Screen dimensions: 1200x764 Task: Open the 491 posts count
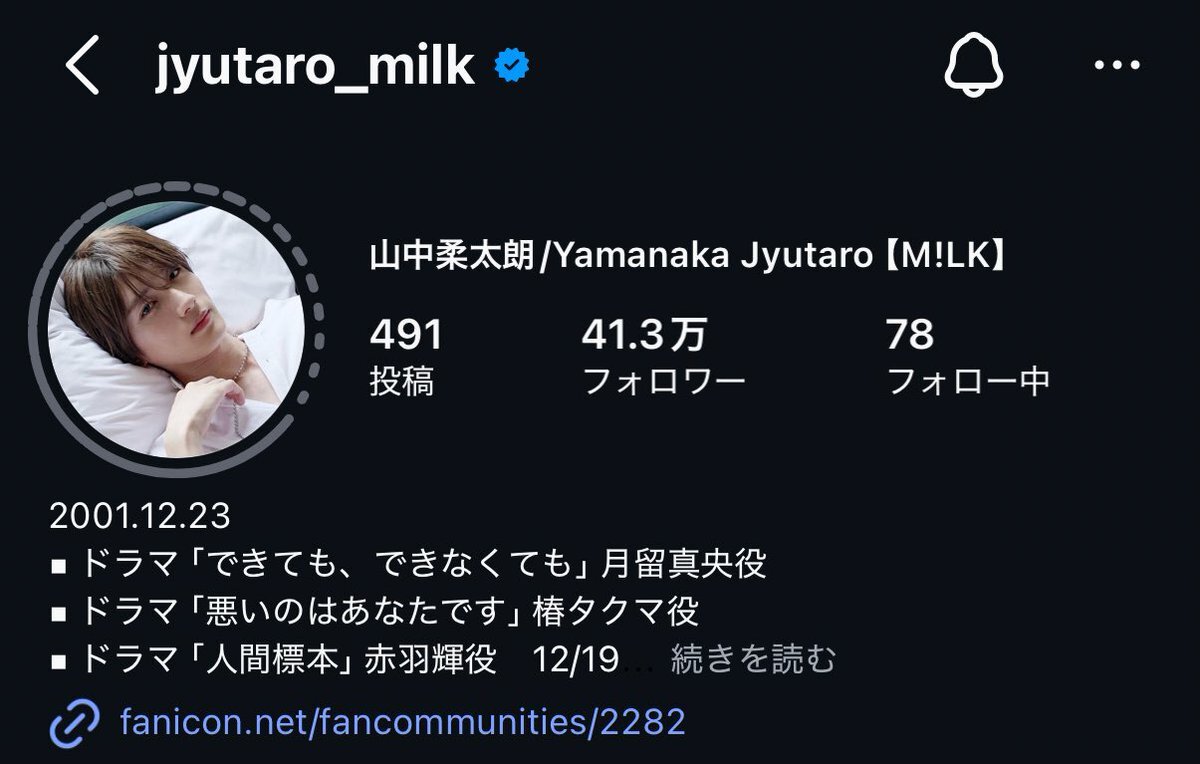(x=405, y=356)
